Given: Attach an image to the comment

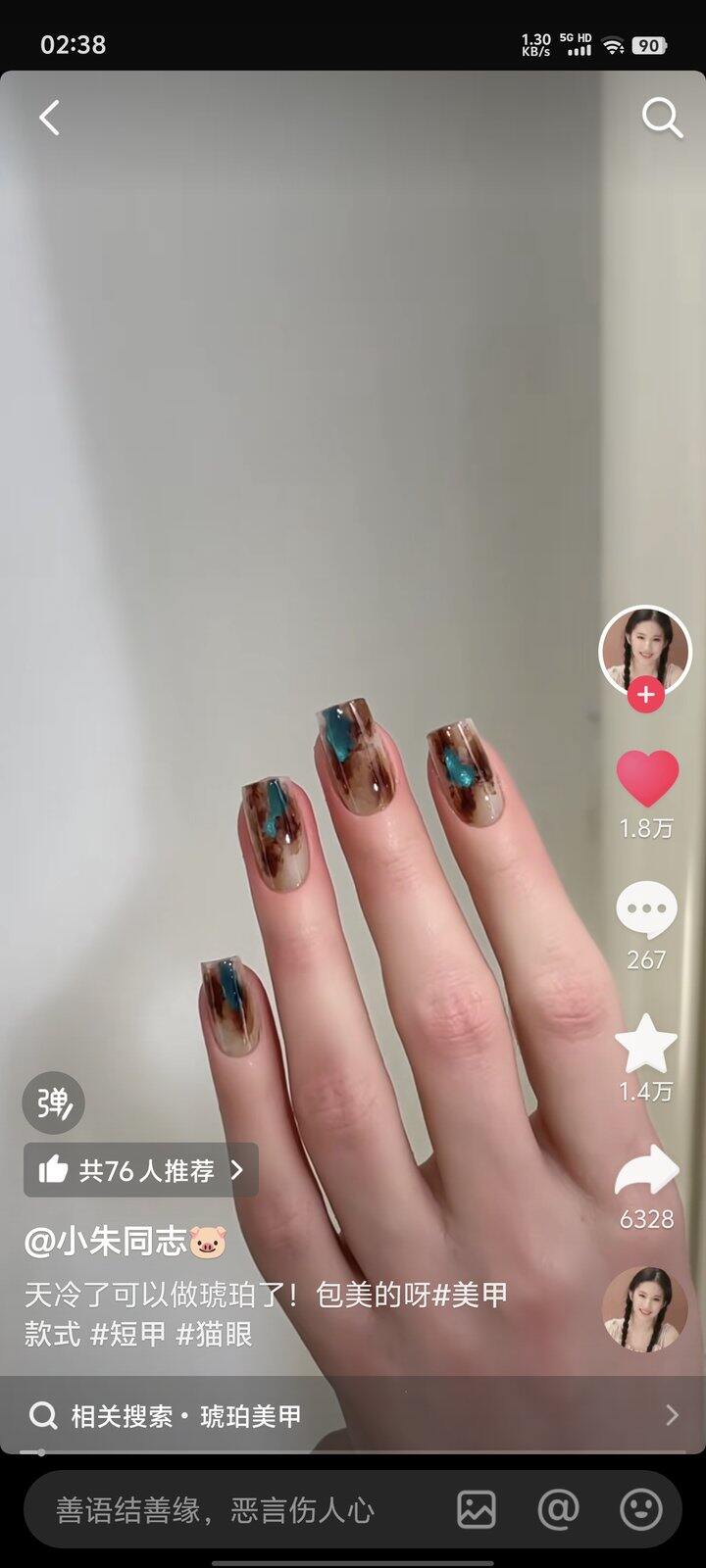Looking at the screenshot, I should pos(477,1510).
